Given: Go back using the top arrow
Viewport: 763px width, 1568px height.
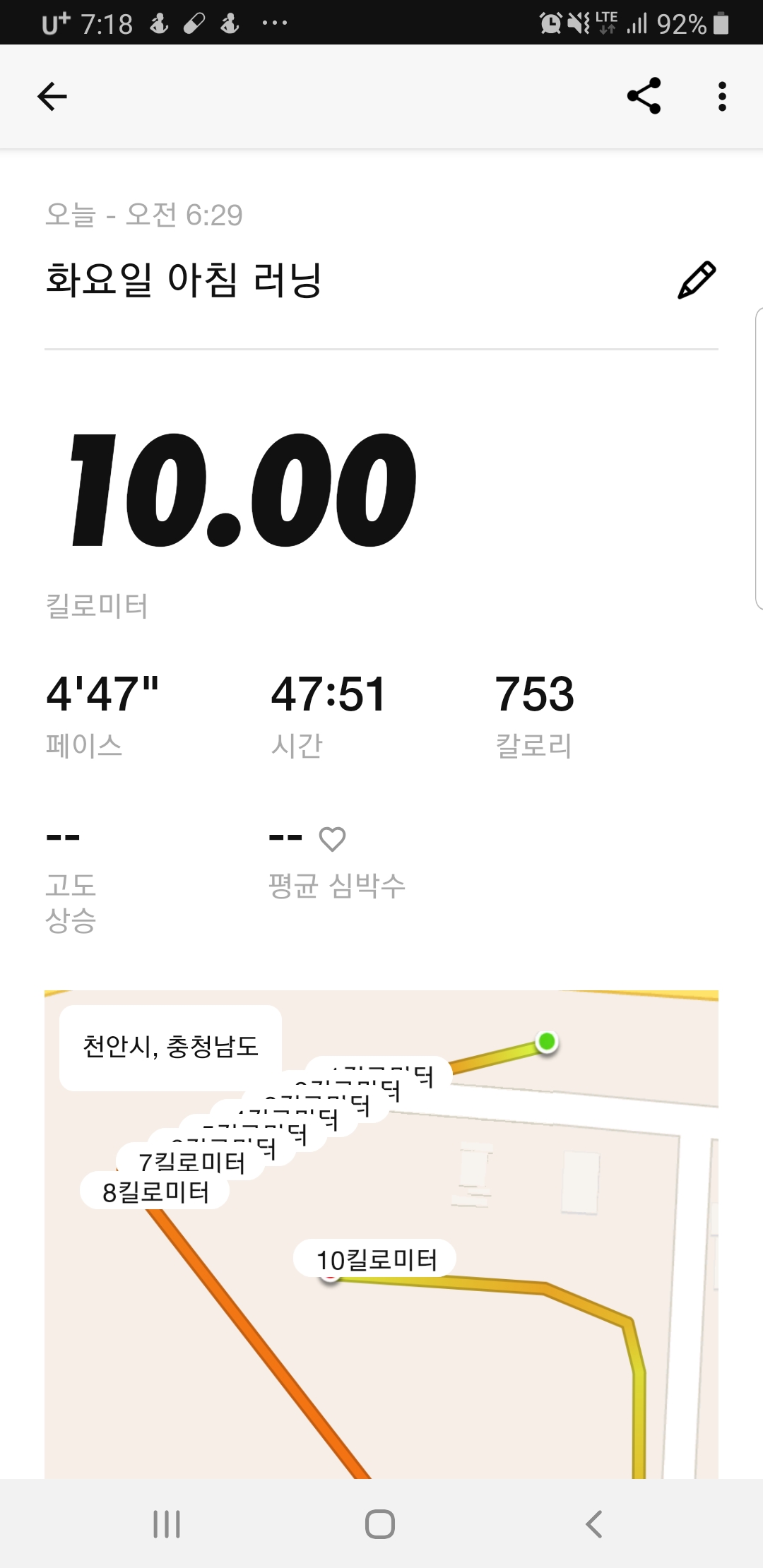Looking at the screenshot, I should (x=52, y=97).
